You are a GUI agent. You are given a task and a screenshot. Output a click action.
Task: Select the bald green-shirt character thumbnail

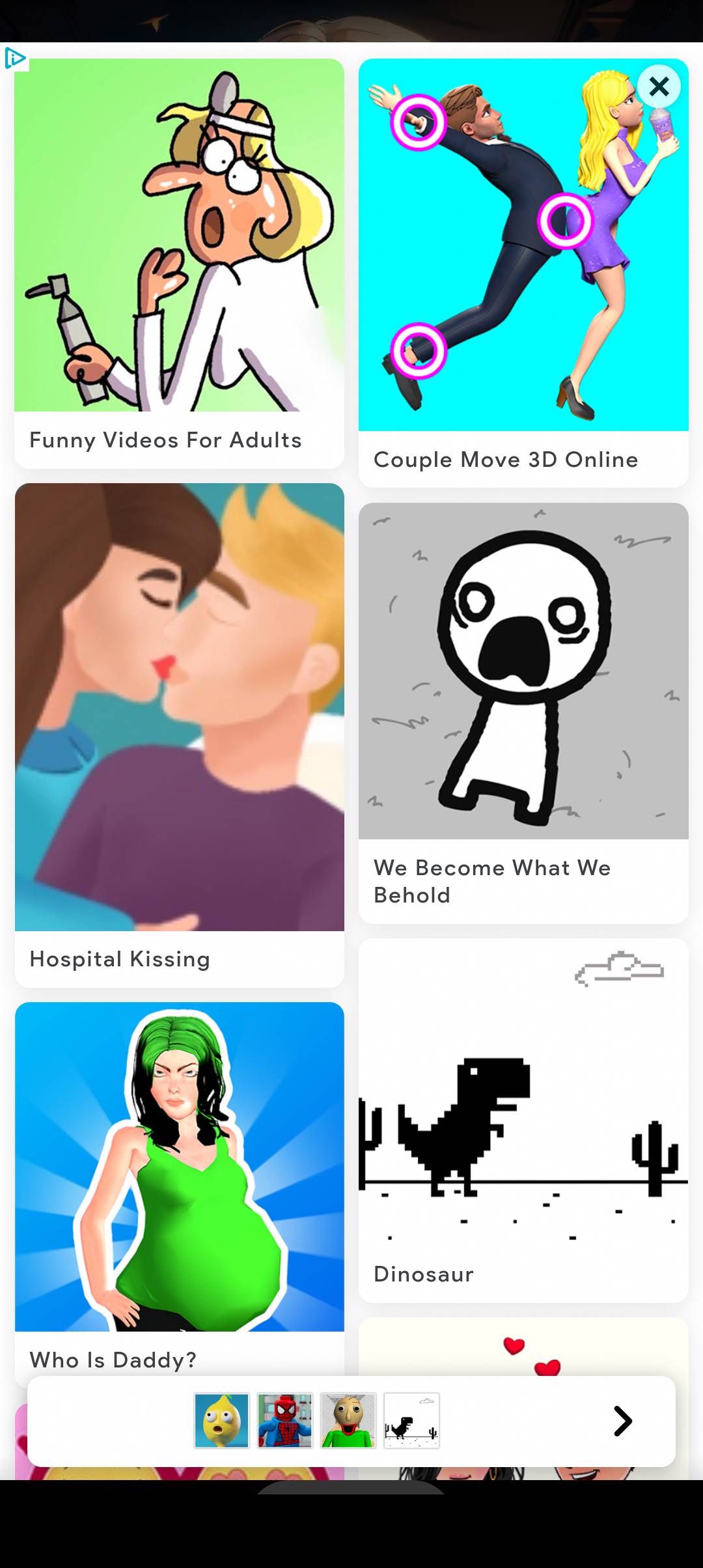click(x=348, y=1420)
